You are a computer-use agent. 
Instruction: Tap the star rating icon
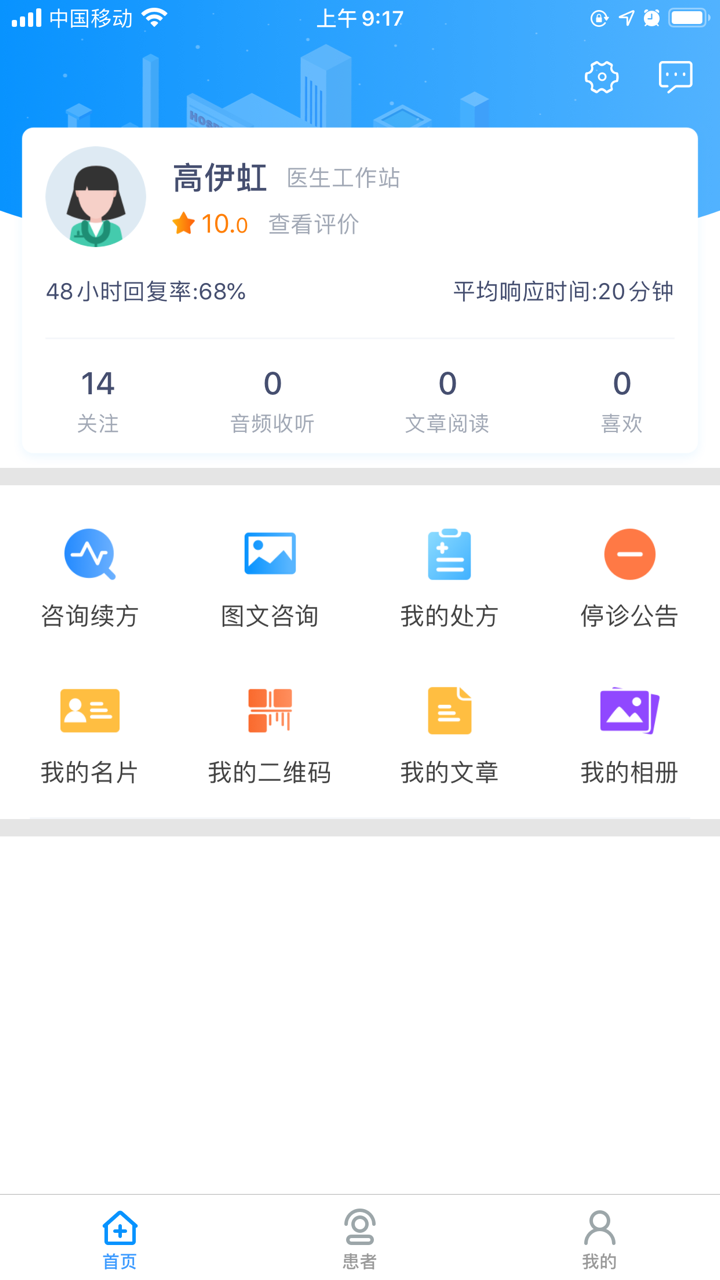click(x=183, y=224)
